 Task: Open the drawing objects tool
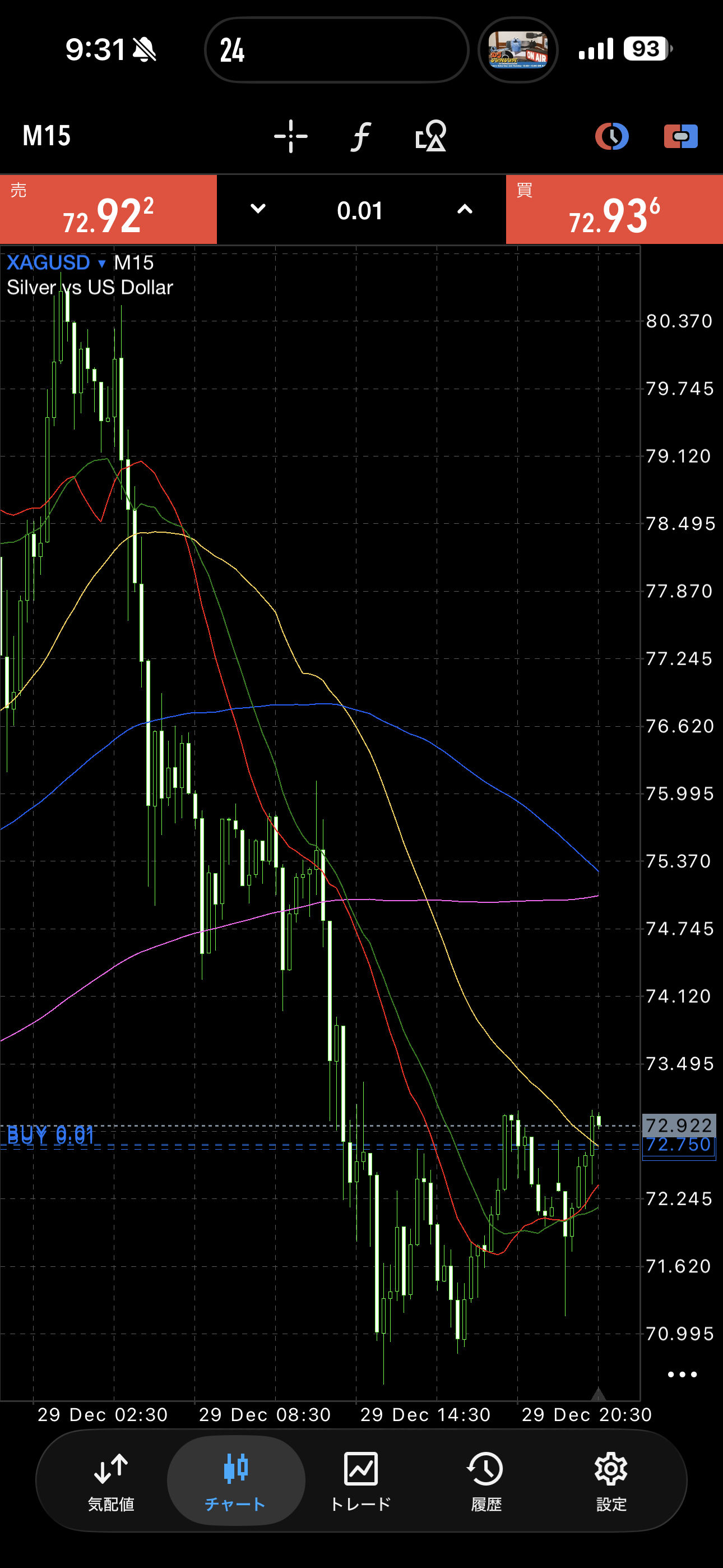pos(431,136)
